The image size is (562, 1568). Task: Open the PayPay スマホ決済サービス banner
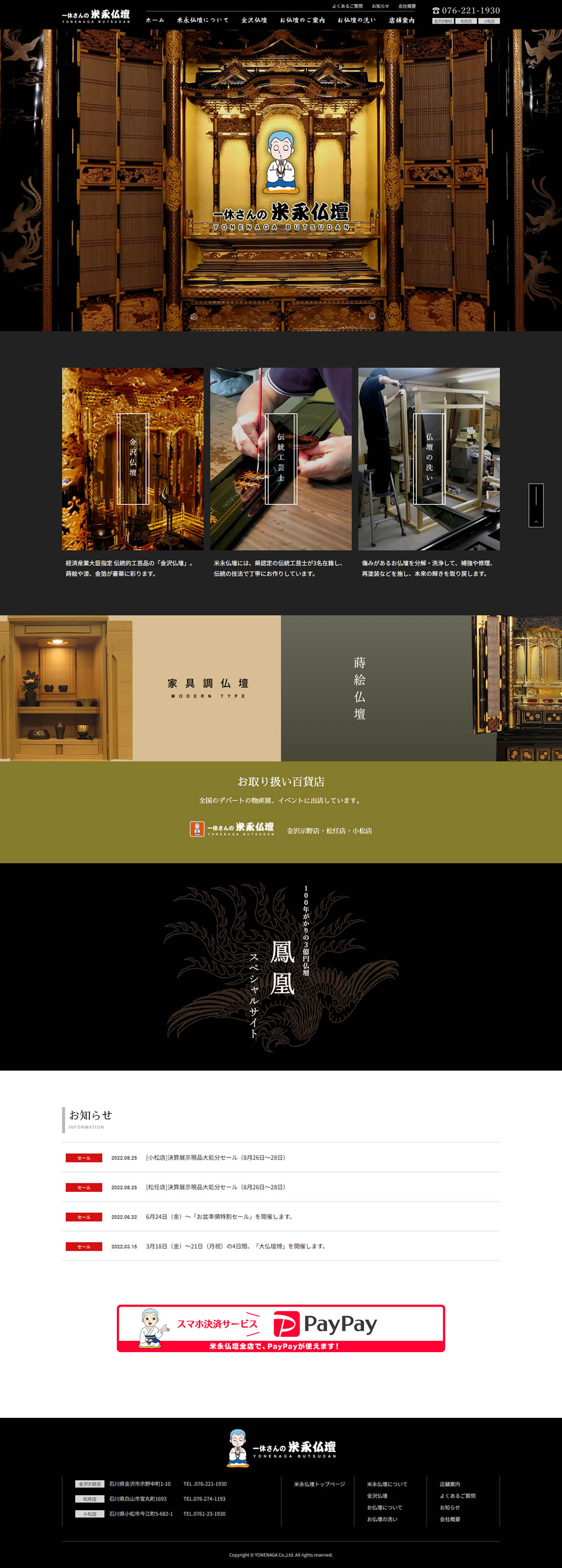pos(281,1328)
